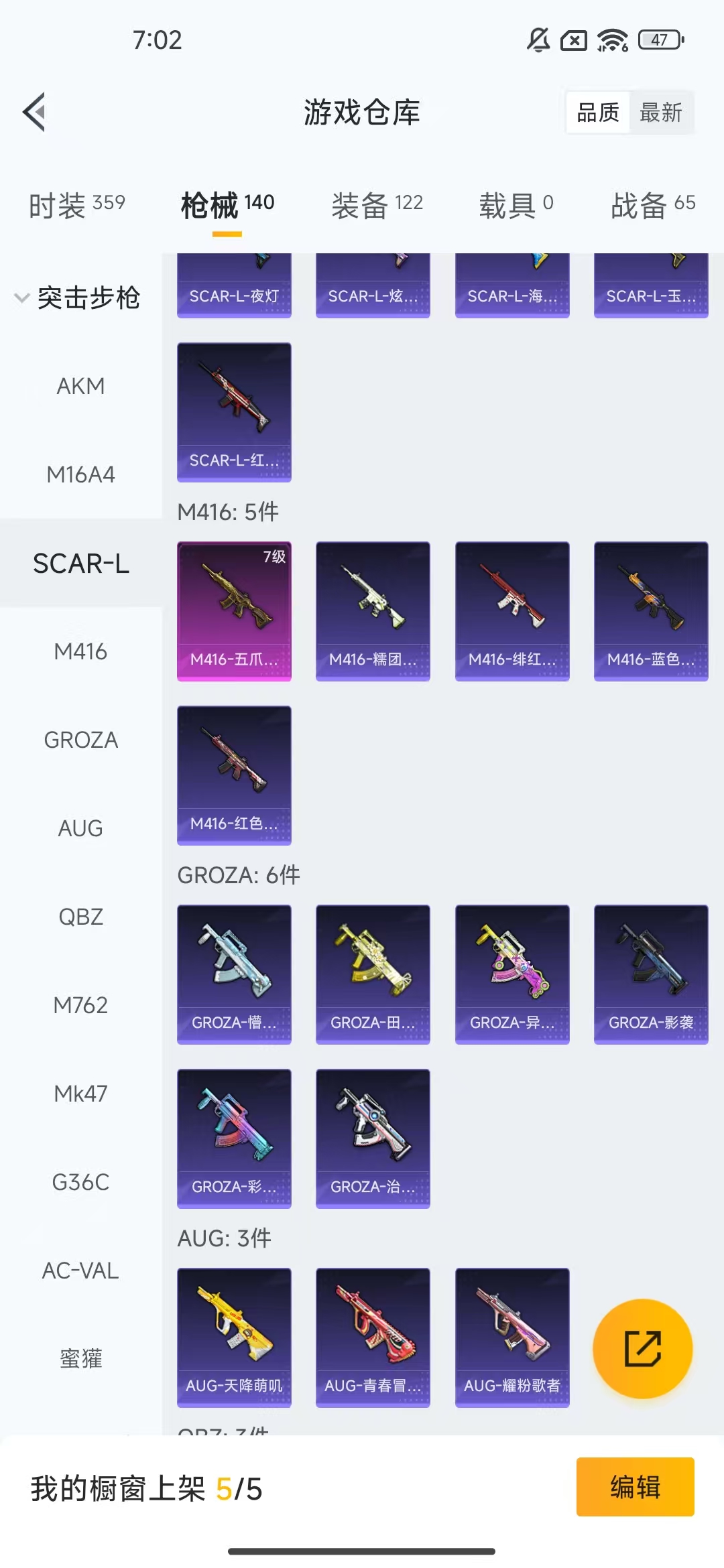Open the 装备 tab

(377, 205)
